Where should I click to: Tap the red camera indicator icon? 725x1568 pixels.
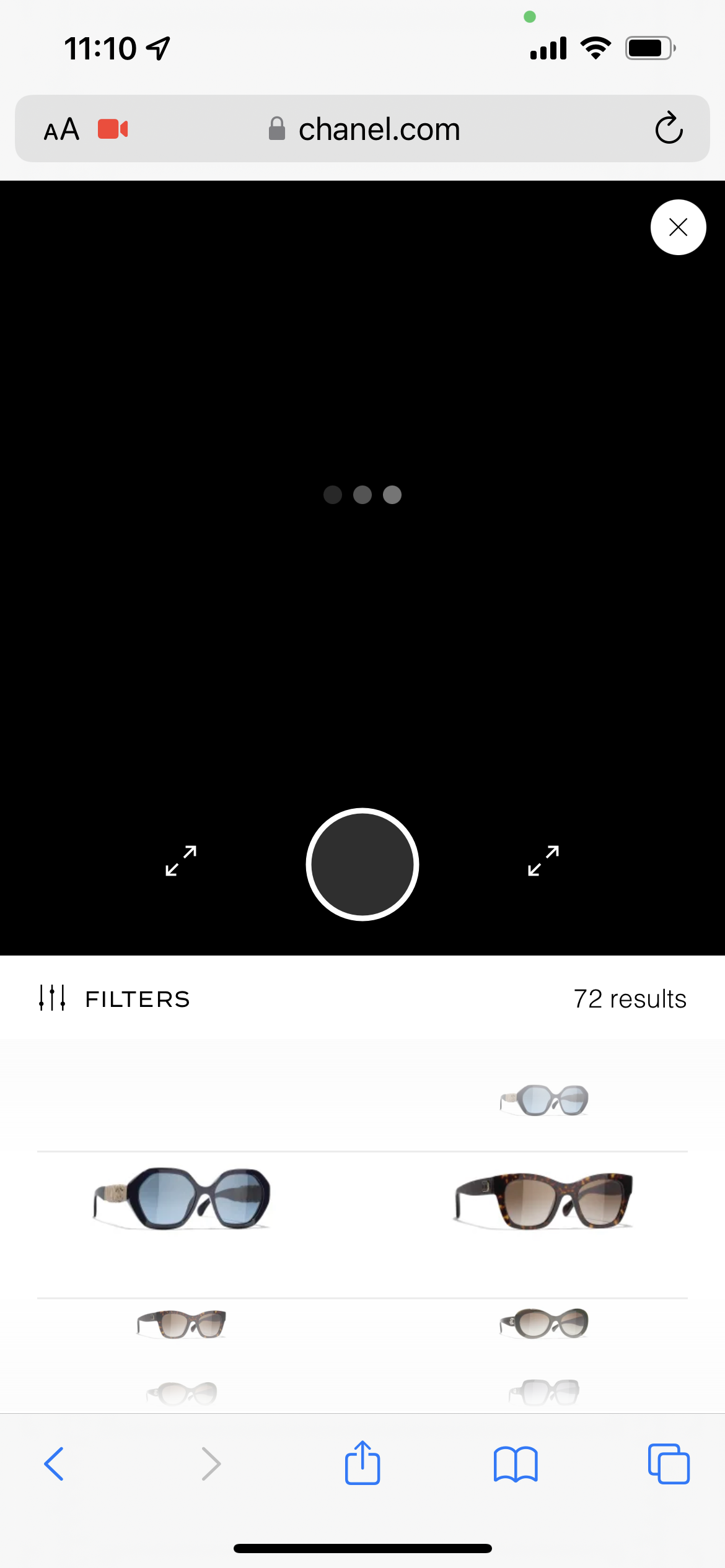point(113,129)
